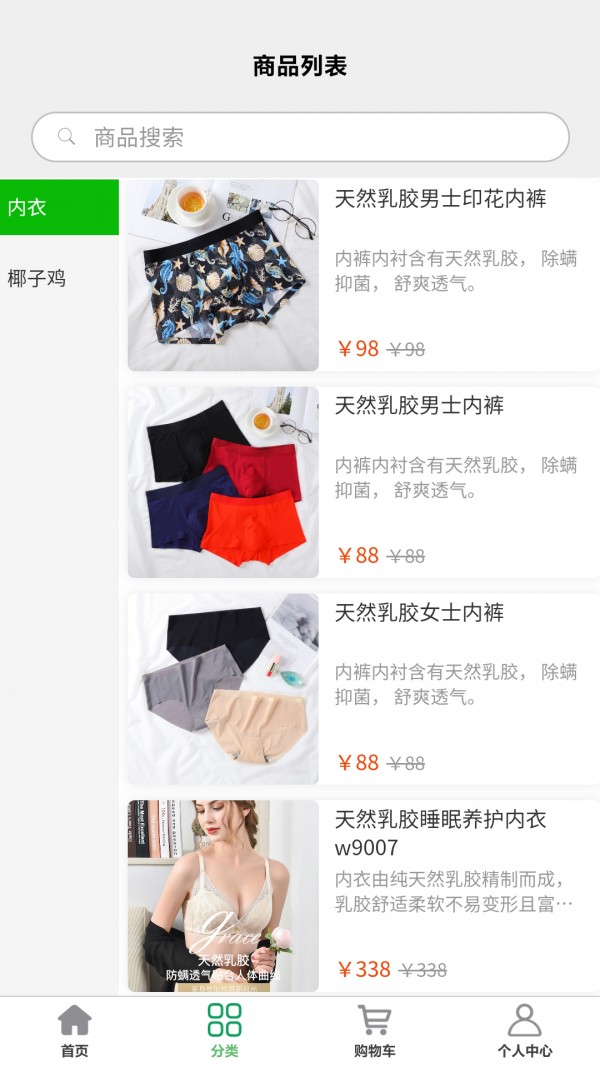Select the 内衣 category
This screenshot has width=600, height=1067.
point(59,208)
